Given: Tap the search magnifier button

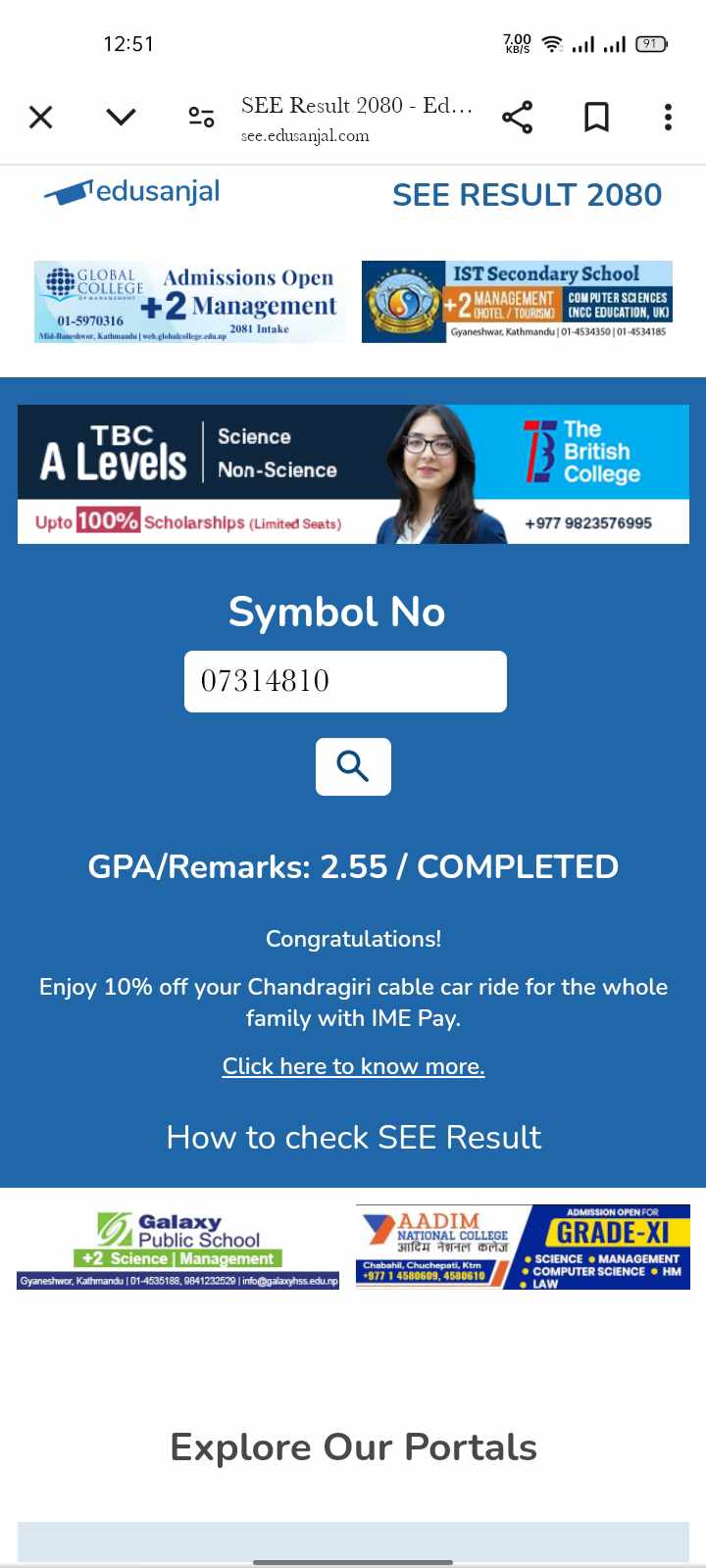Looking at the screenshot, I should tap(353, 766).
